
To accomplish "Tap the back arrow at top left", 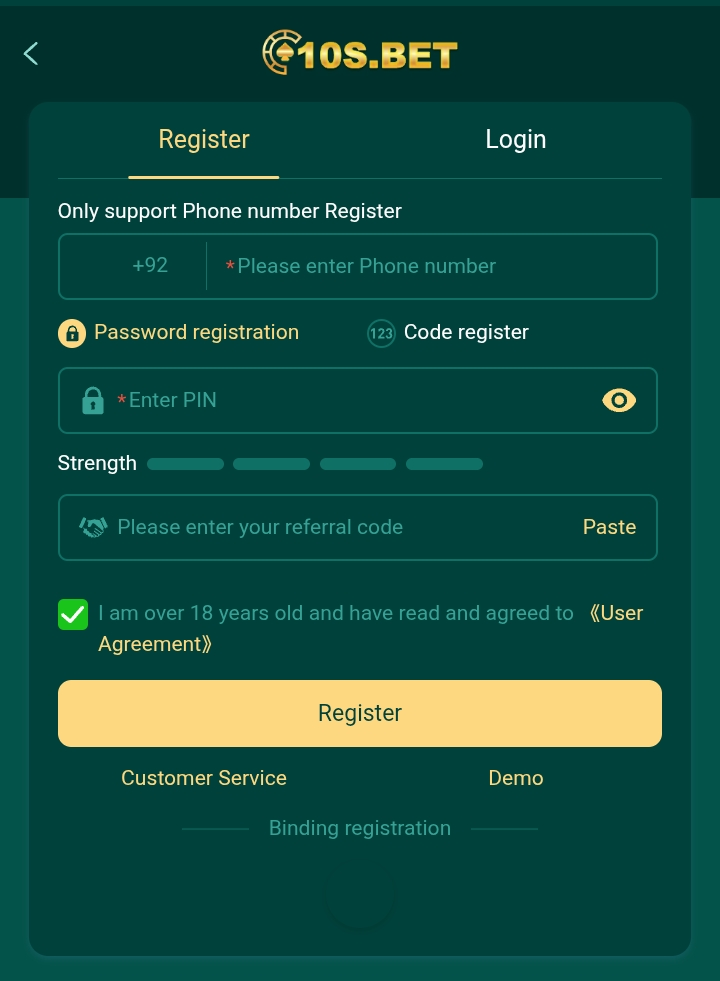I will 30,53.
